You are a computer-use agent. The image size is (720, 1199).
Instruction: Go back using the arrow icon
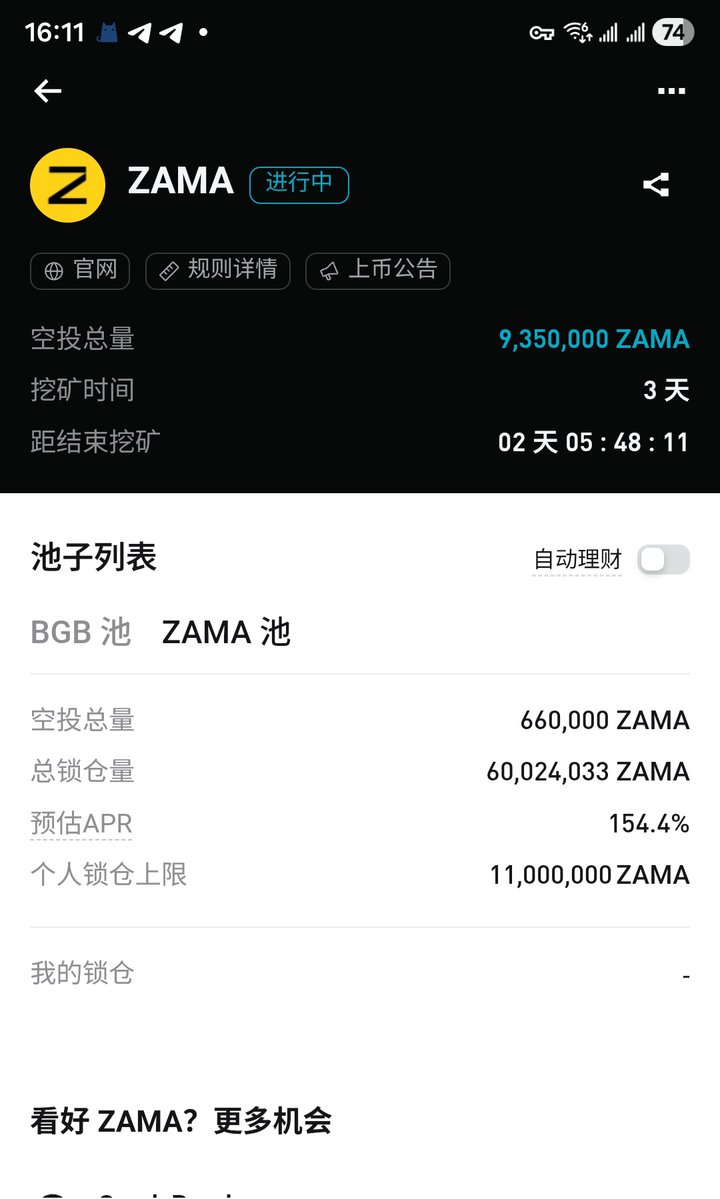click(48, 91)
